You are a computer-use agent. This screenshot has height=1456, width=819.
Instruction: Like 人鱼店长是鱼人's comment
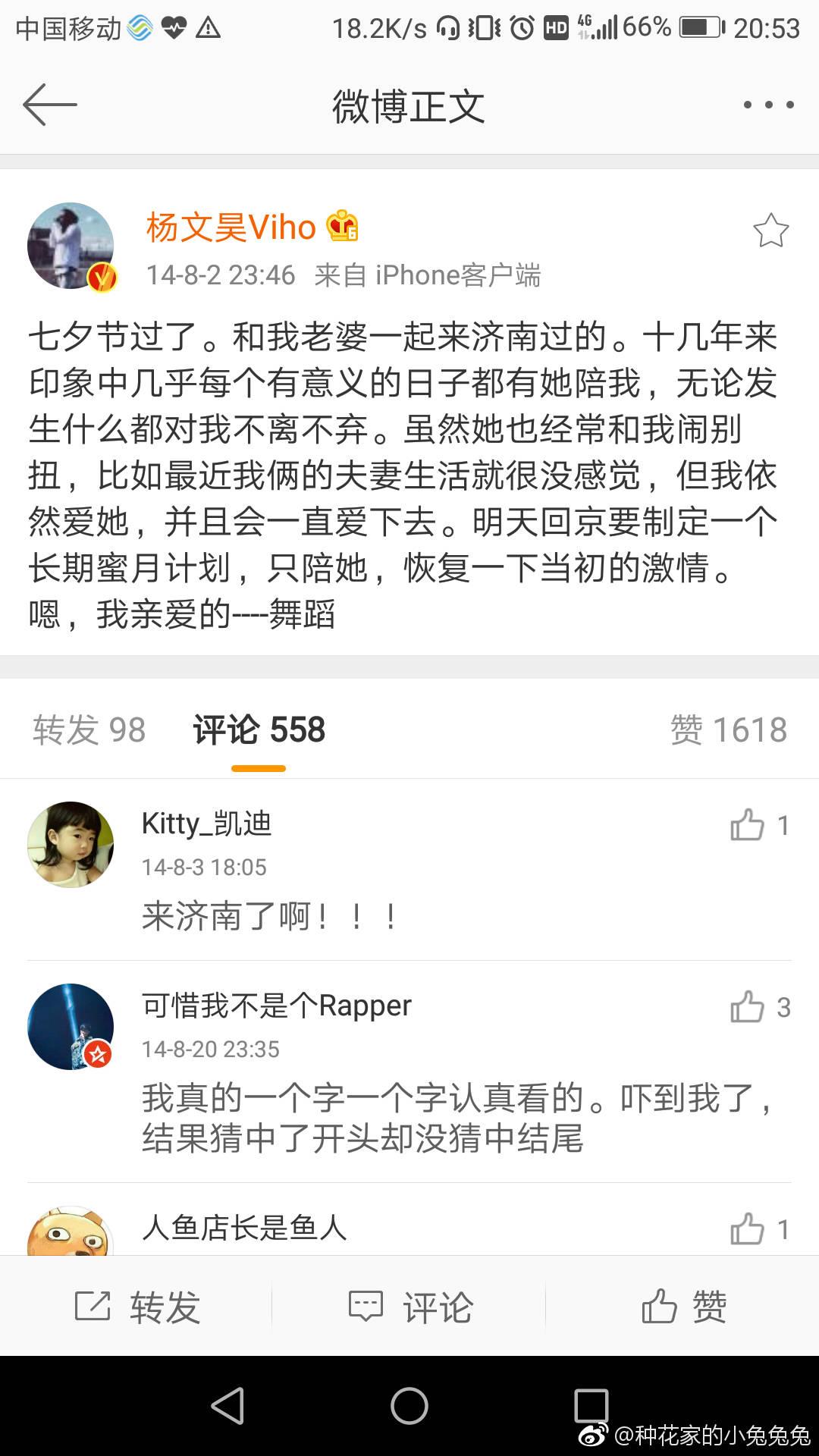[748, 1228]
